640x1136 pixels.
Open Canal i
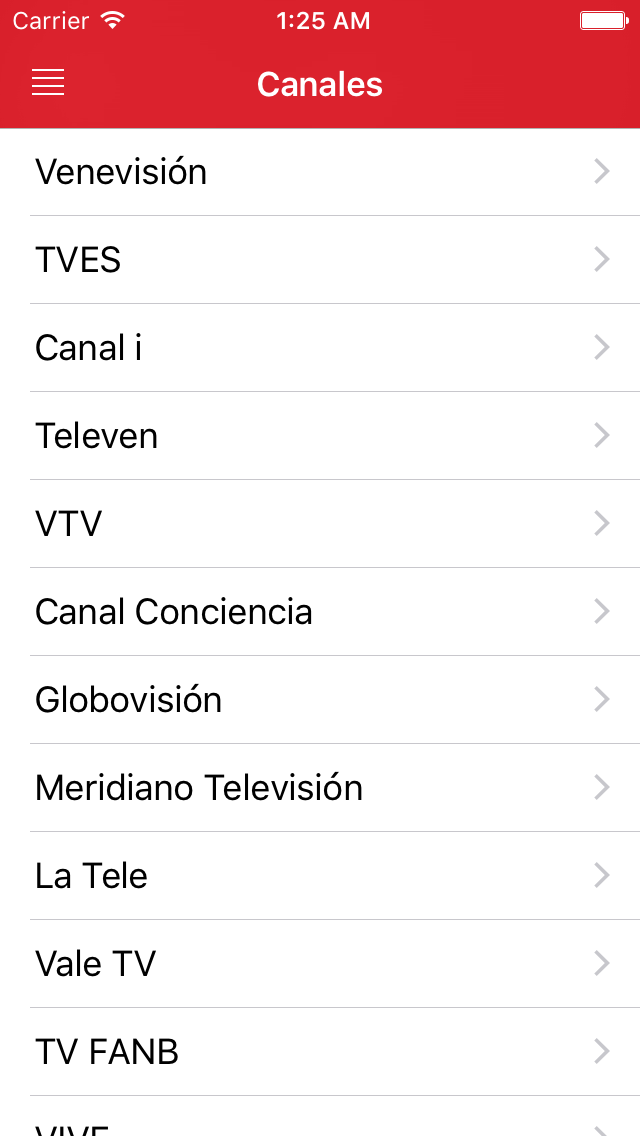[x=320, y=348]
